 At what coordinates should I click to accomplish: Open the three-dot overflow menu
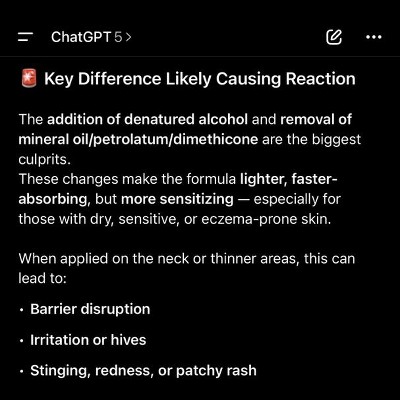[374, 37]
